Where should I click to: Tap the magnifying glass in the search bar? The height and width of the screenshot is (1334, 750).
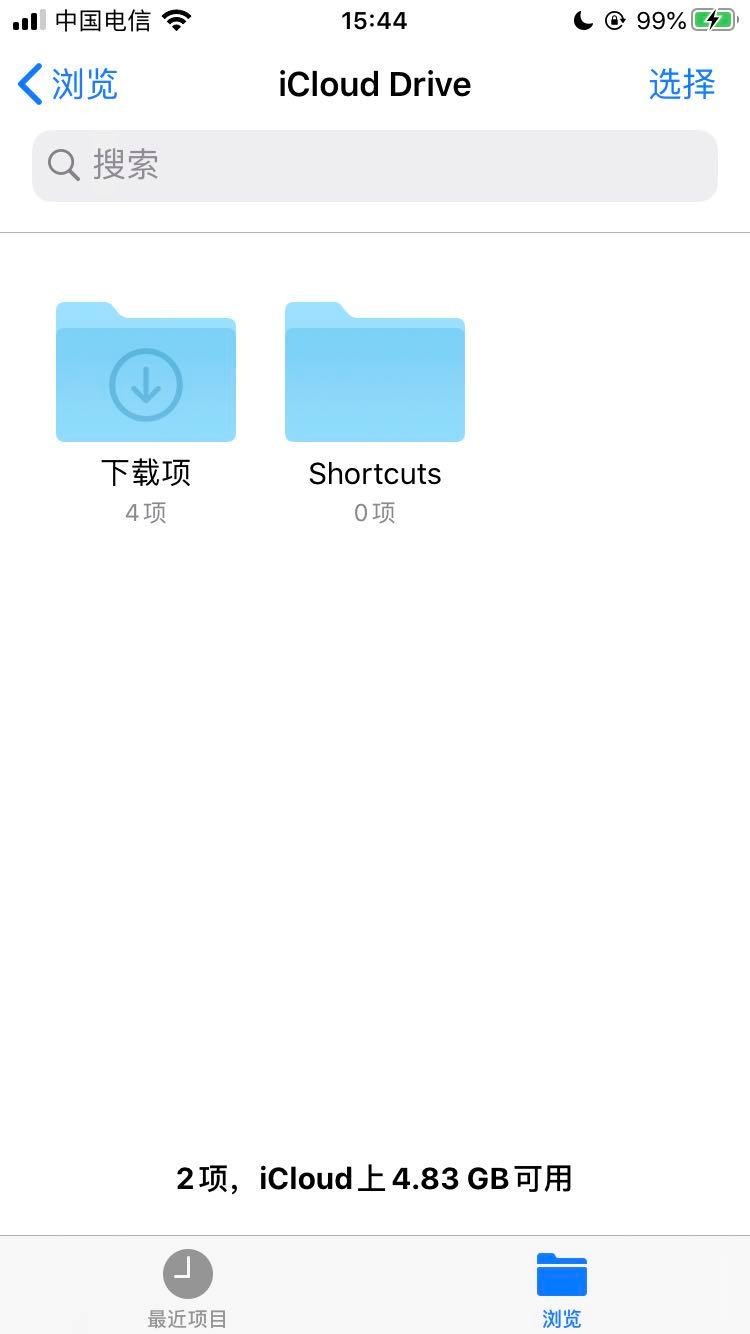(x=62, y=164)
